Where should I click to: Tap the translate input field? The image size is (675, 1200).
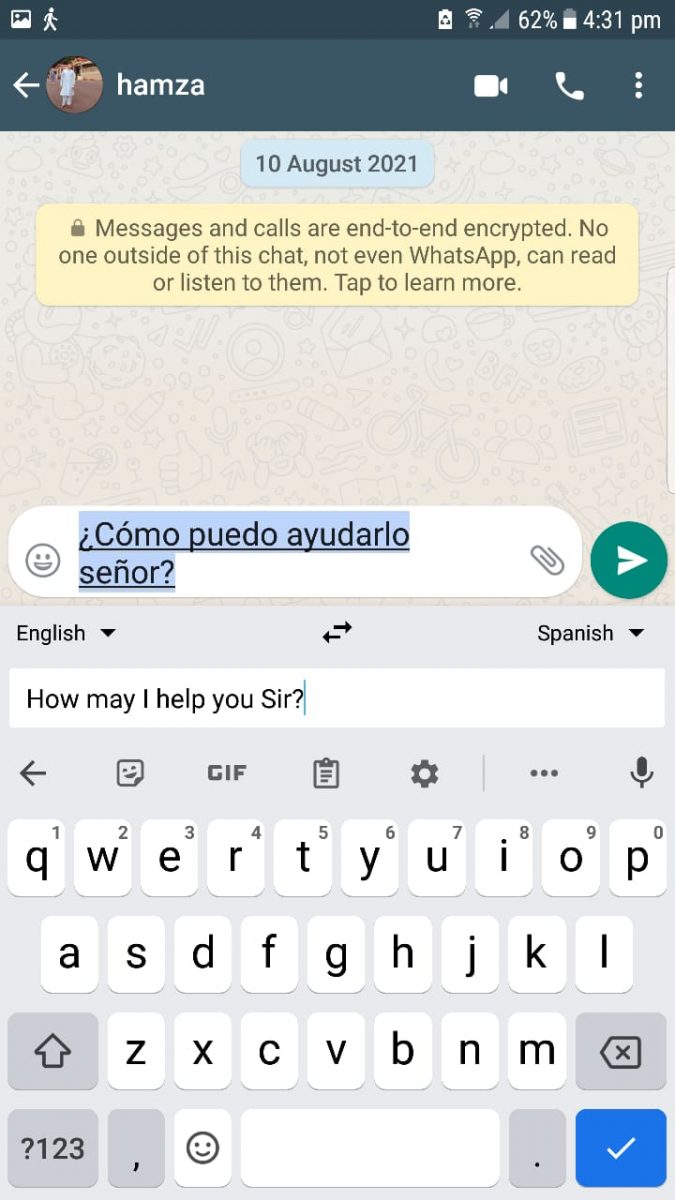point(337,698)
